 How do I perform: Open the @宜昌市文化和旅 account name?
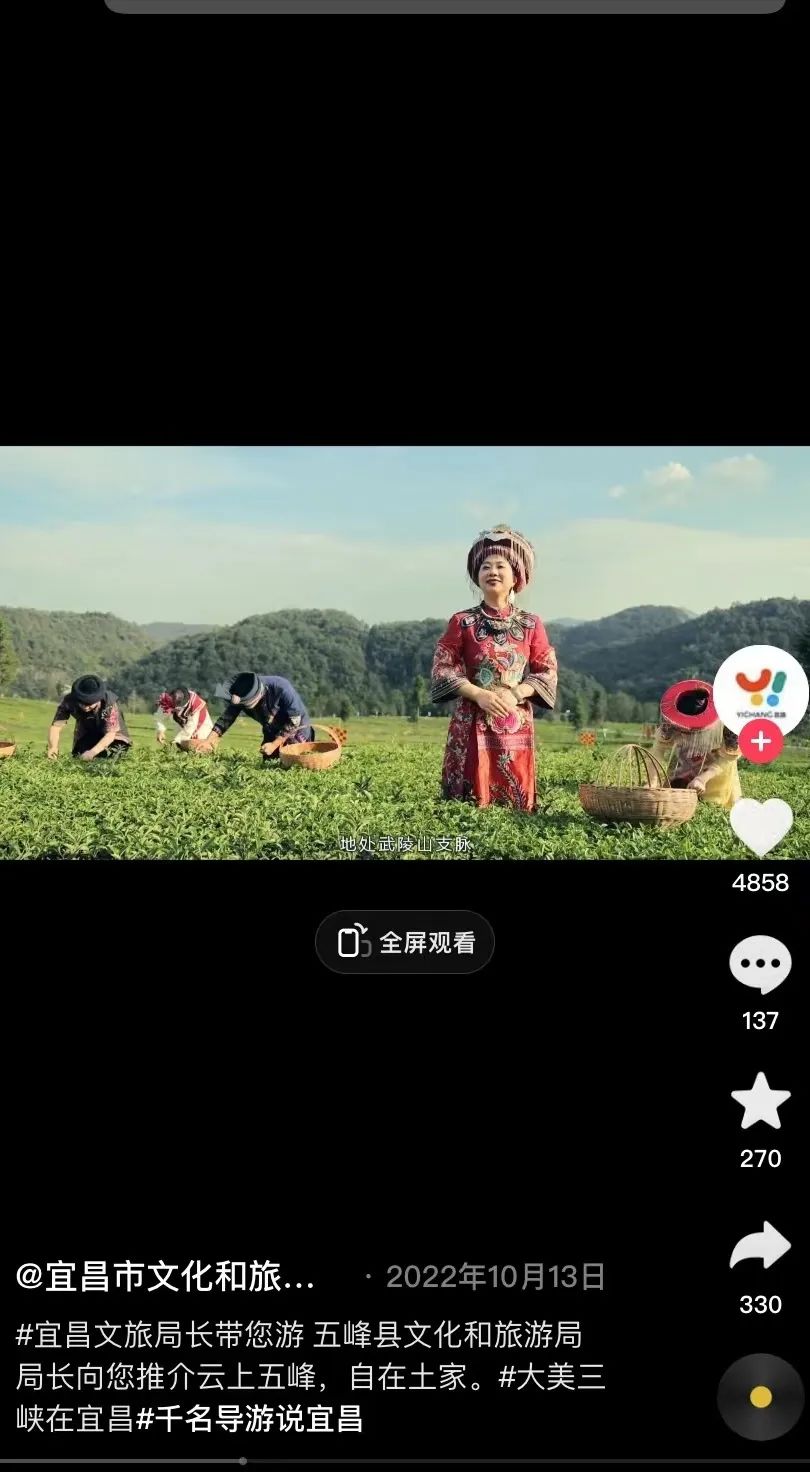[166, 1277]
